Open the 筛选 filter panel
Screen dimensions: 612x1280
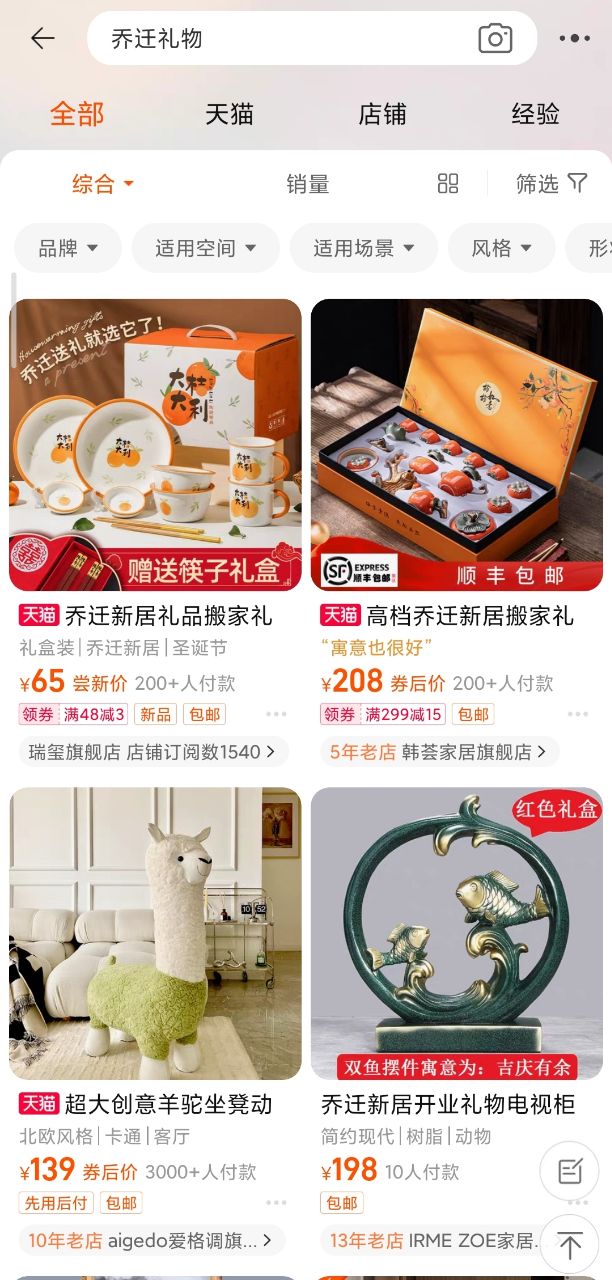click(551, 183)
